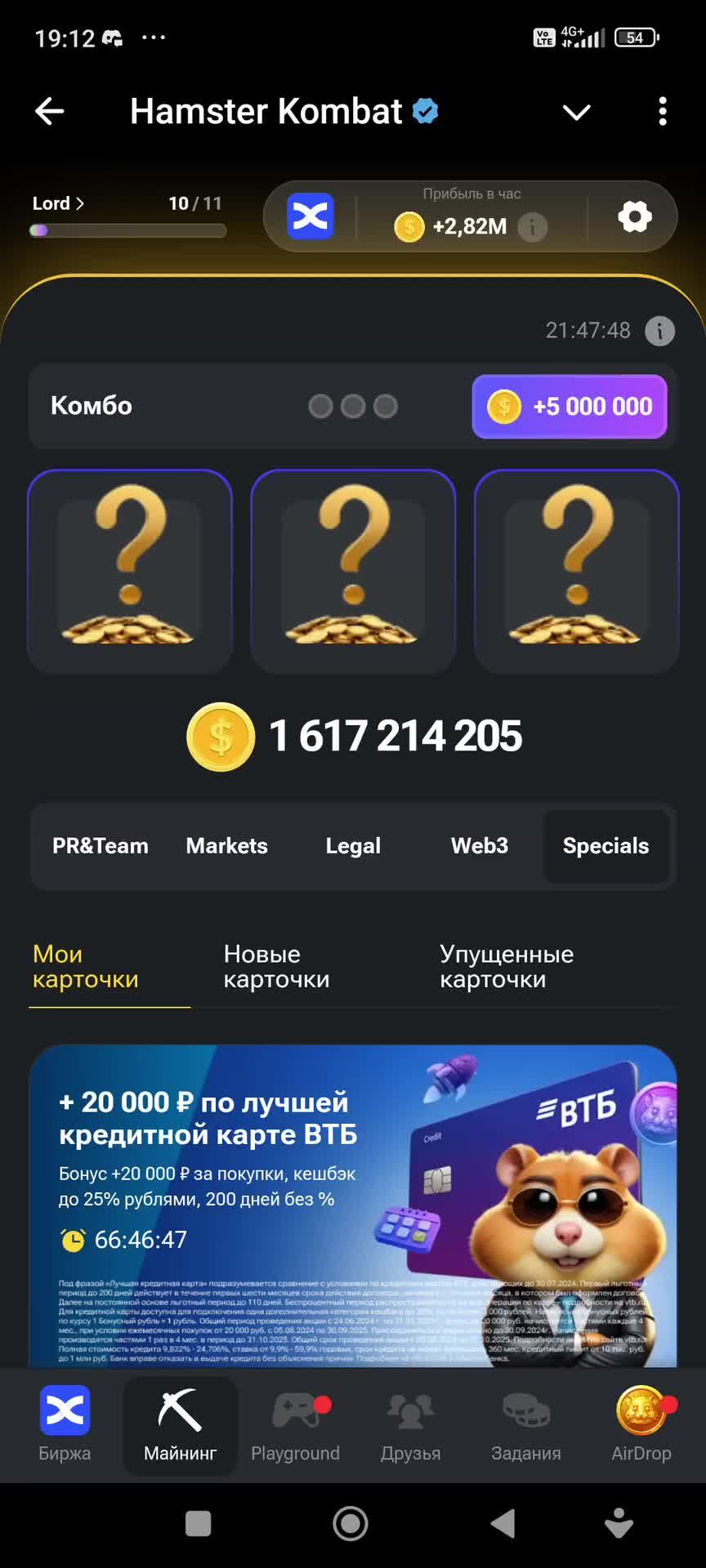Open the settings gear
Image resolution: width=706 pixels, height=1568 pixels.
tap(634, 216)
